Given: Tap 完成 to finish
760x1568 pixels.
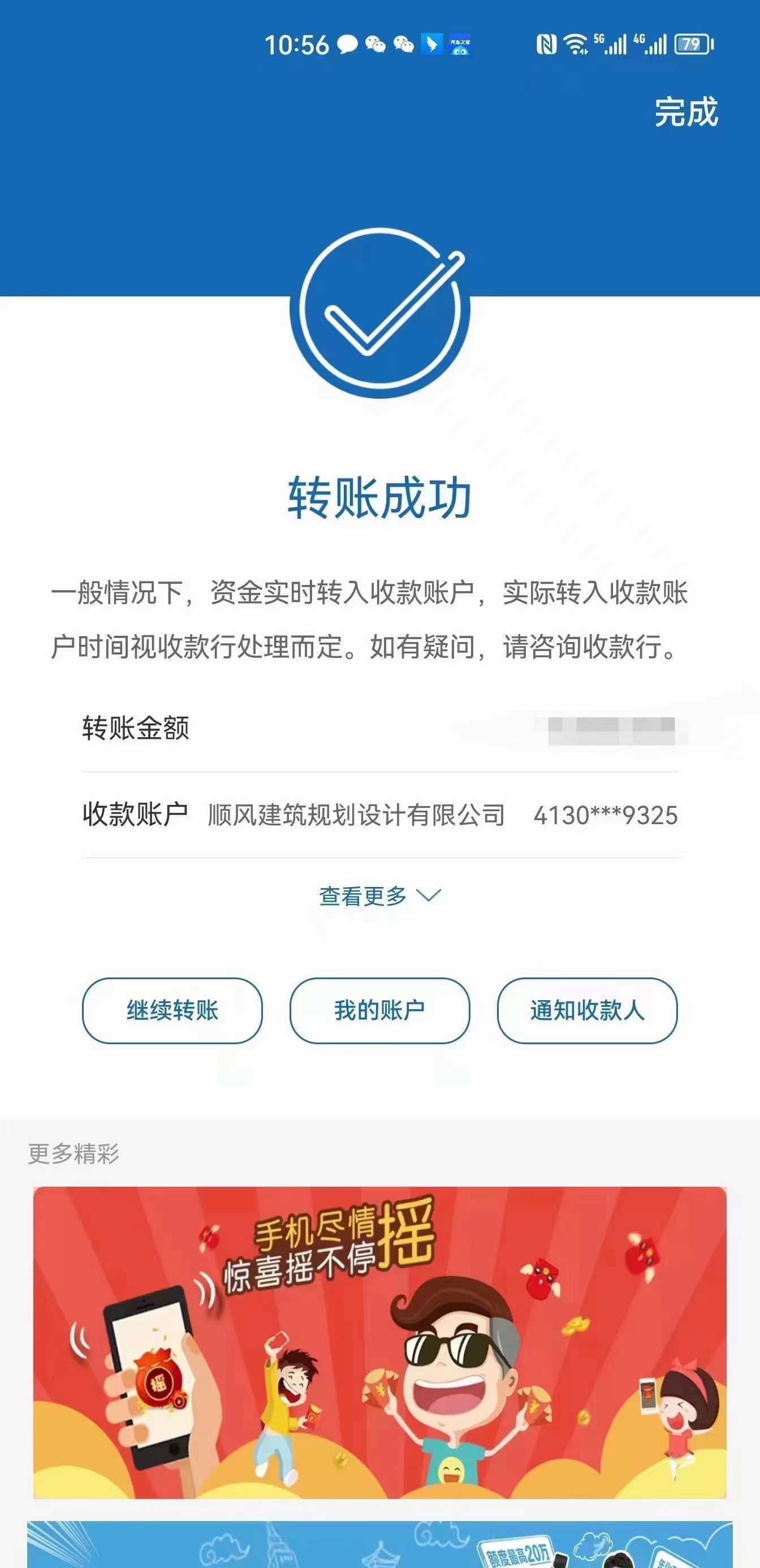Looking at the screenshot, I should tap(686, 112).
